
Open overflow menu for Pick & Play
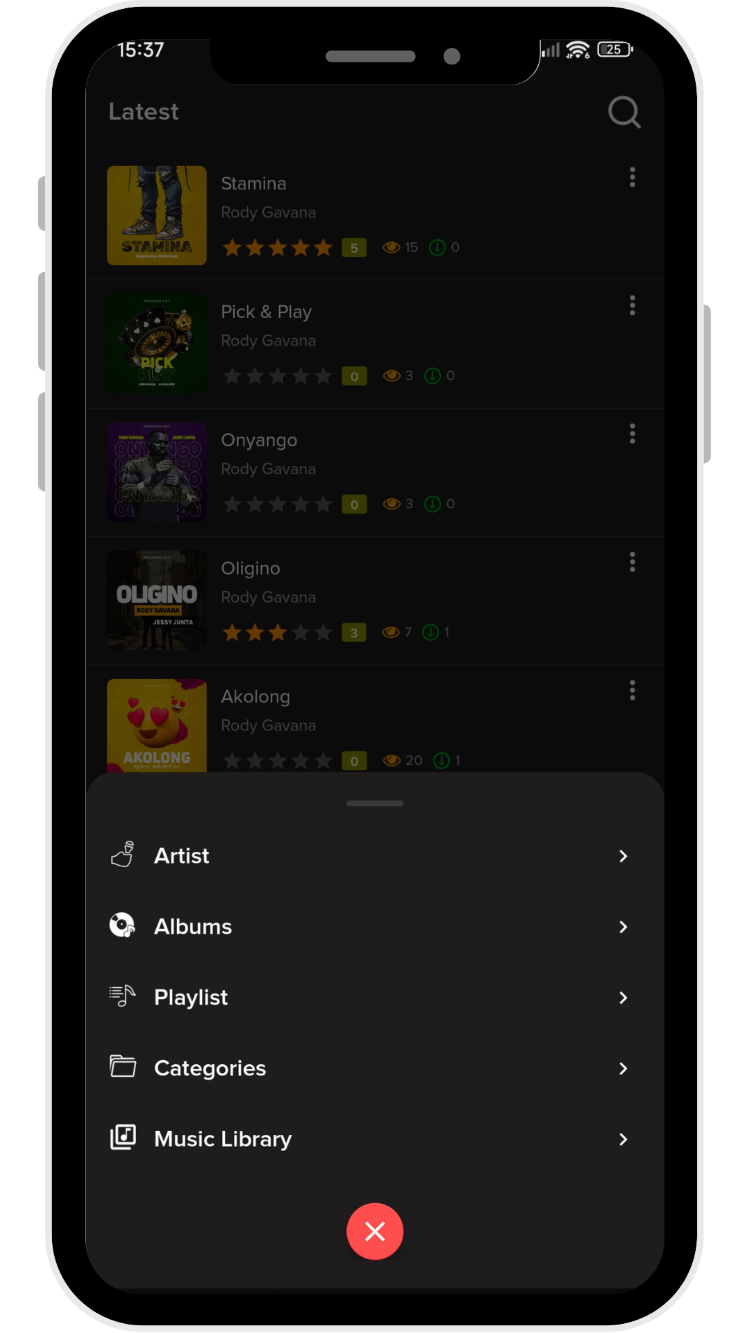click(x=632, y=305)
